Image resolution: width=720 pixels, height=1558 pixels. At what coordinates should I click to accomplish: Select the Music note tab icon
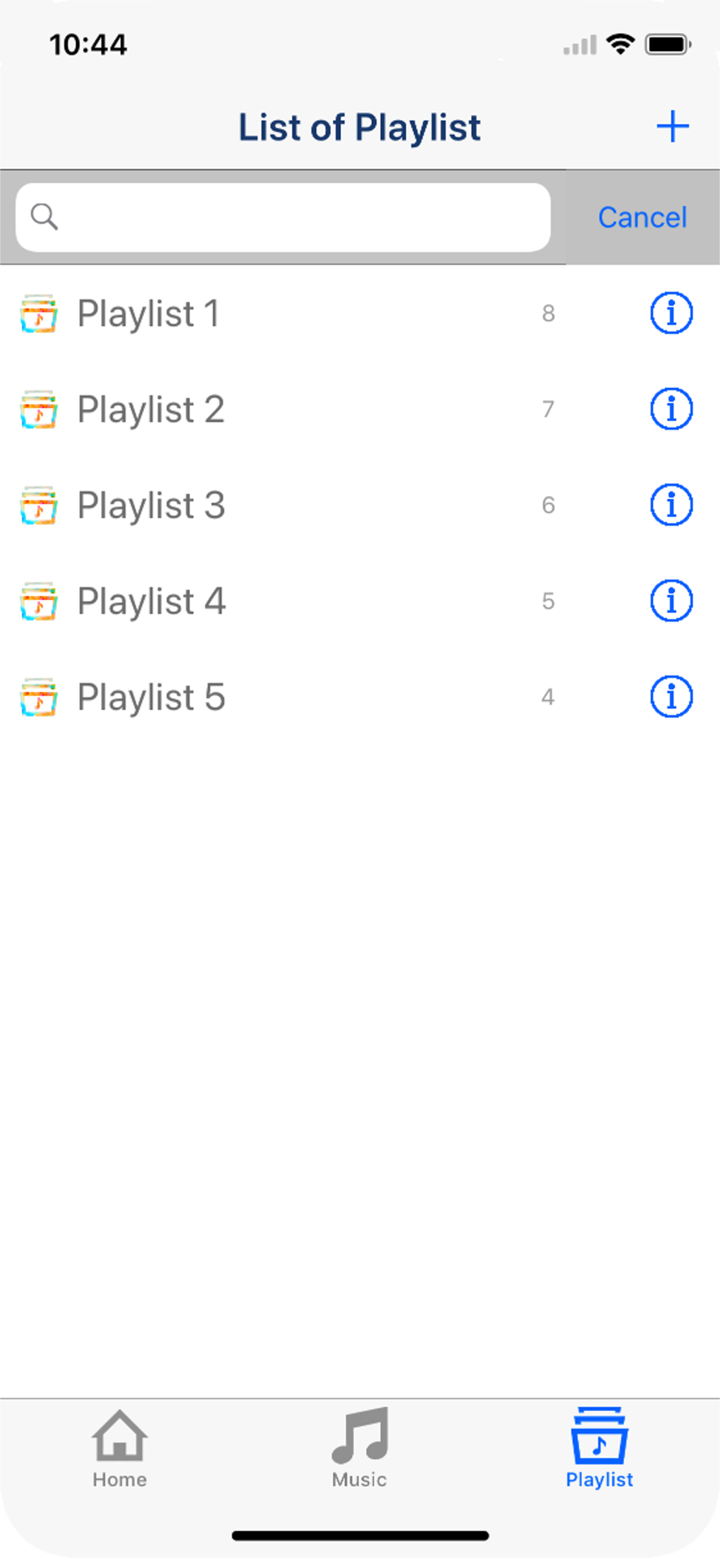point(359,1437)
